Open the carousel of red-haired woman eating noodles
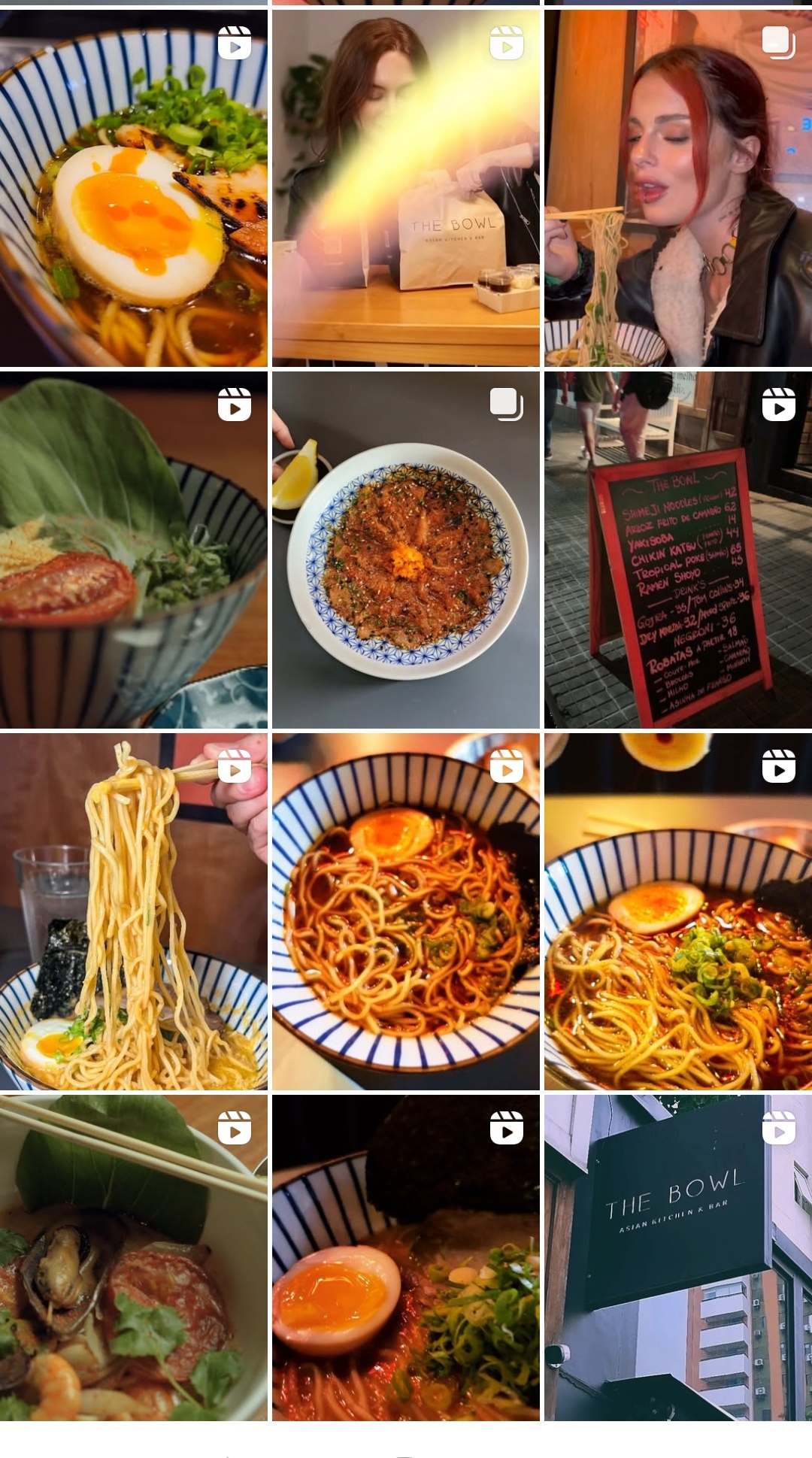The image size is (812, 1458). coord(677,188)
